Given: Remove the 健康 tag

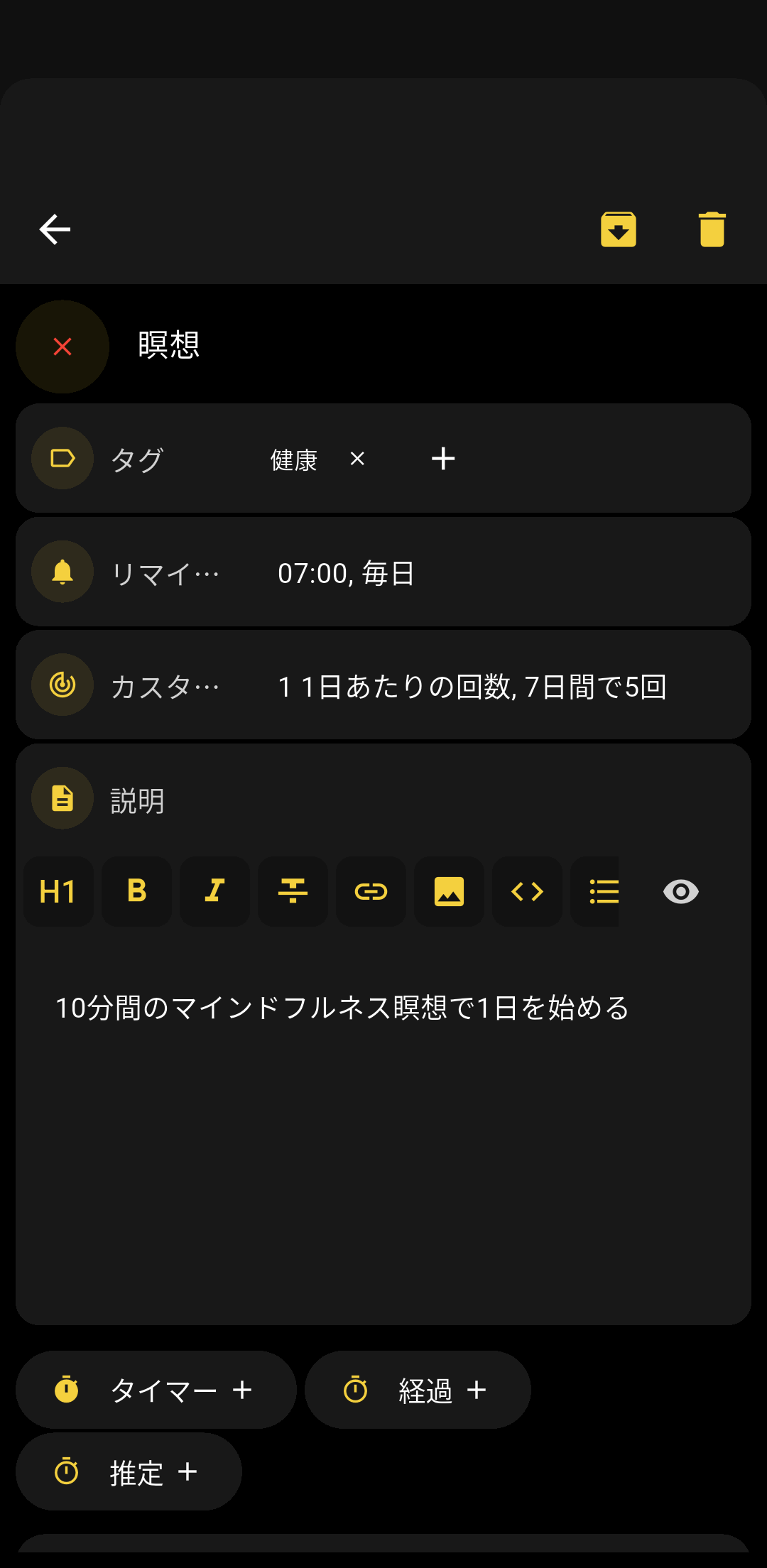Looking at the screenshot, I should pos(357,459).
